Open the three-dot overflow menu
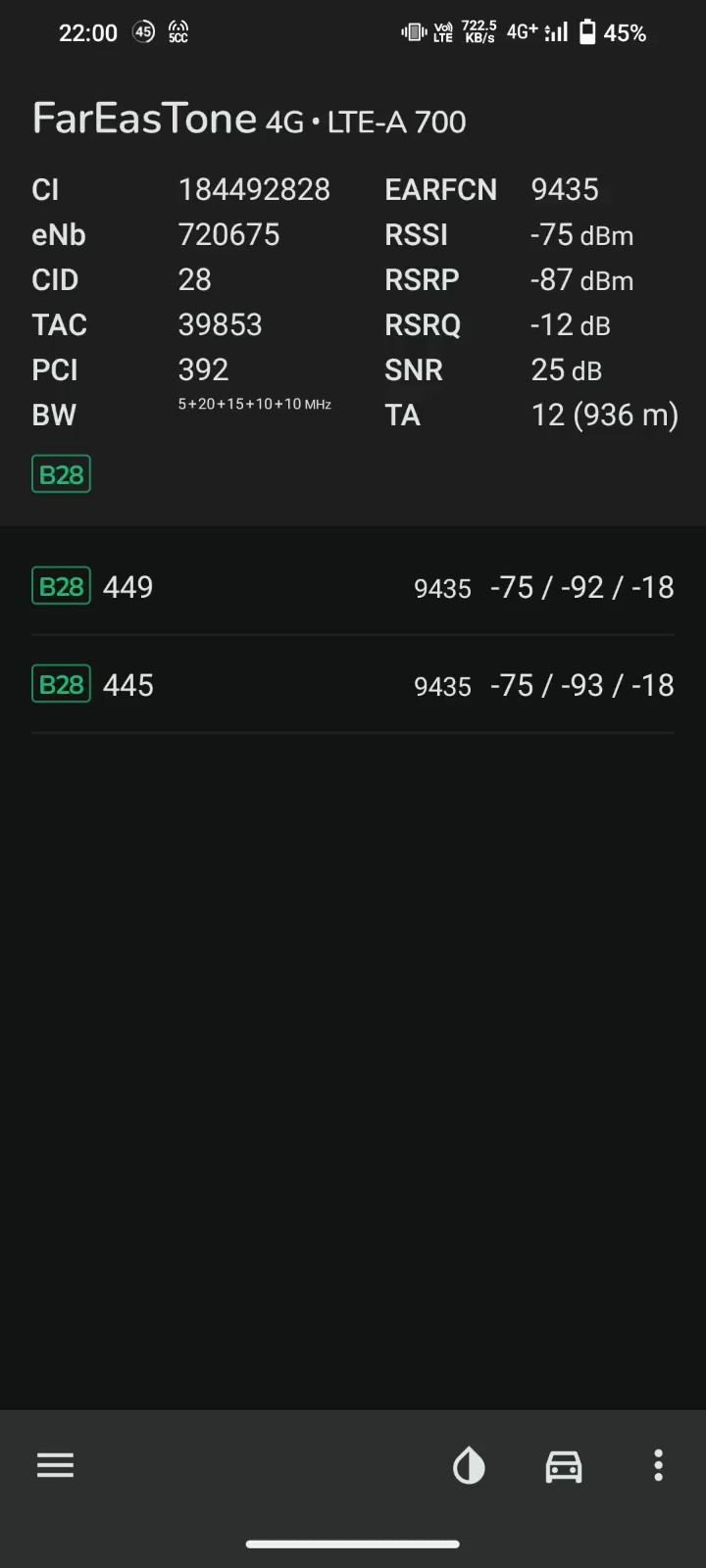Screen dimensions: 706x1568 658,1466
